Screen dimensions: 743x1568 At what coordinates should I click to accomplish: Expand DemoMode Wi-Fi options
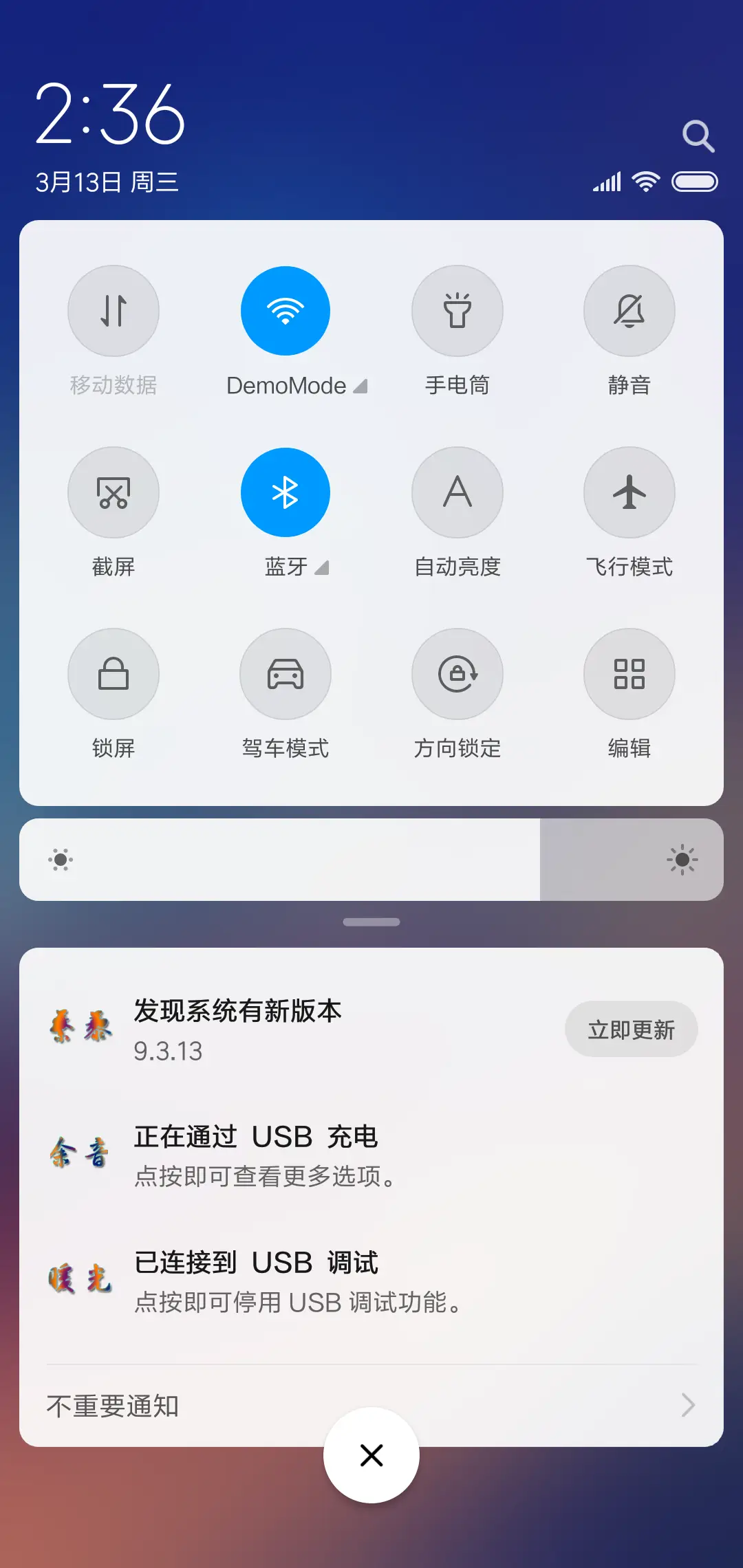(360, 385)
